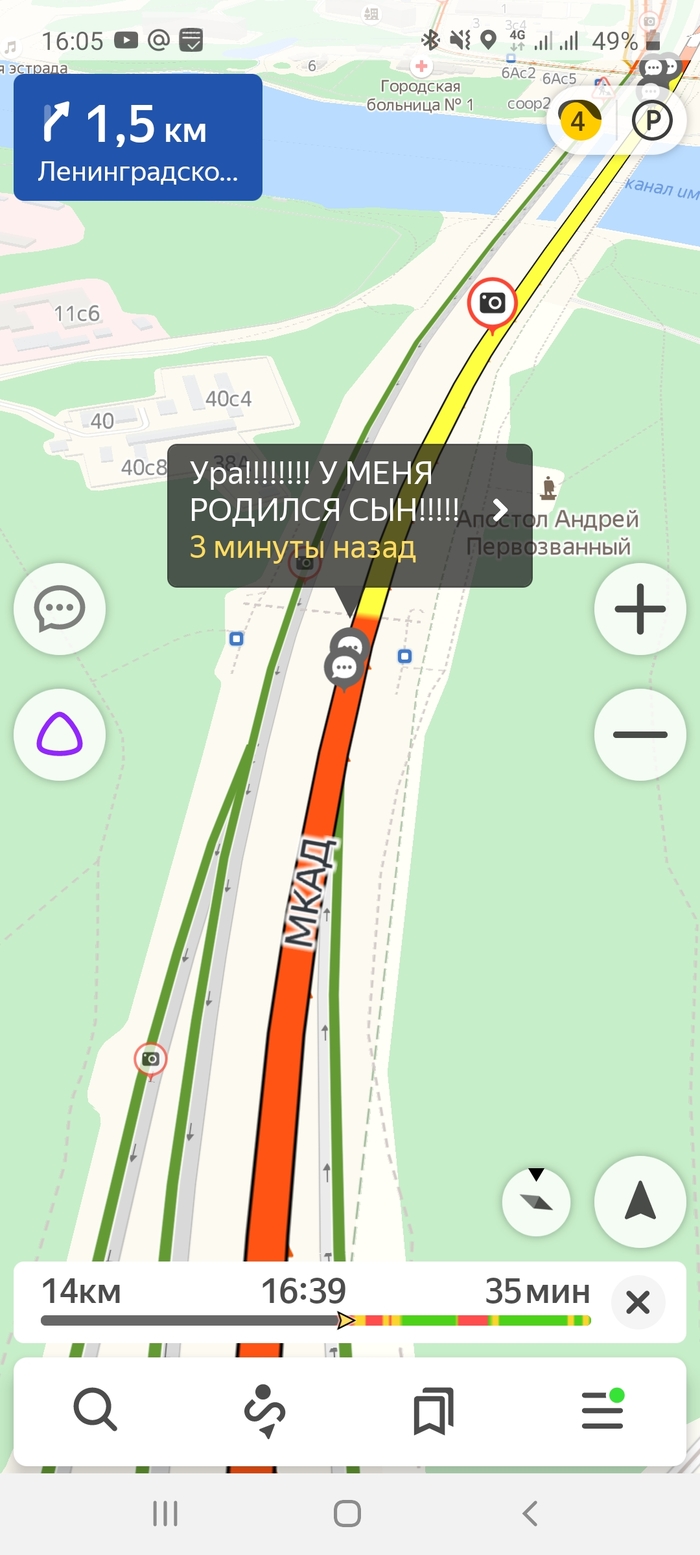This screenshot has width=700, height=1555.
Task: Tap the traffic level 4 indicator
Action: 579,122
